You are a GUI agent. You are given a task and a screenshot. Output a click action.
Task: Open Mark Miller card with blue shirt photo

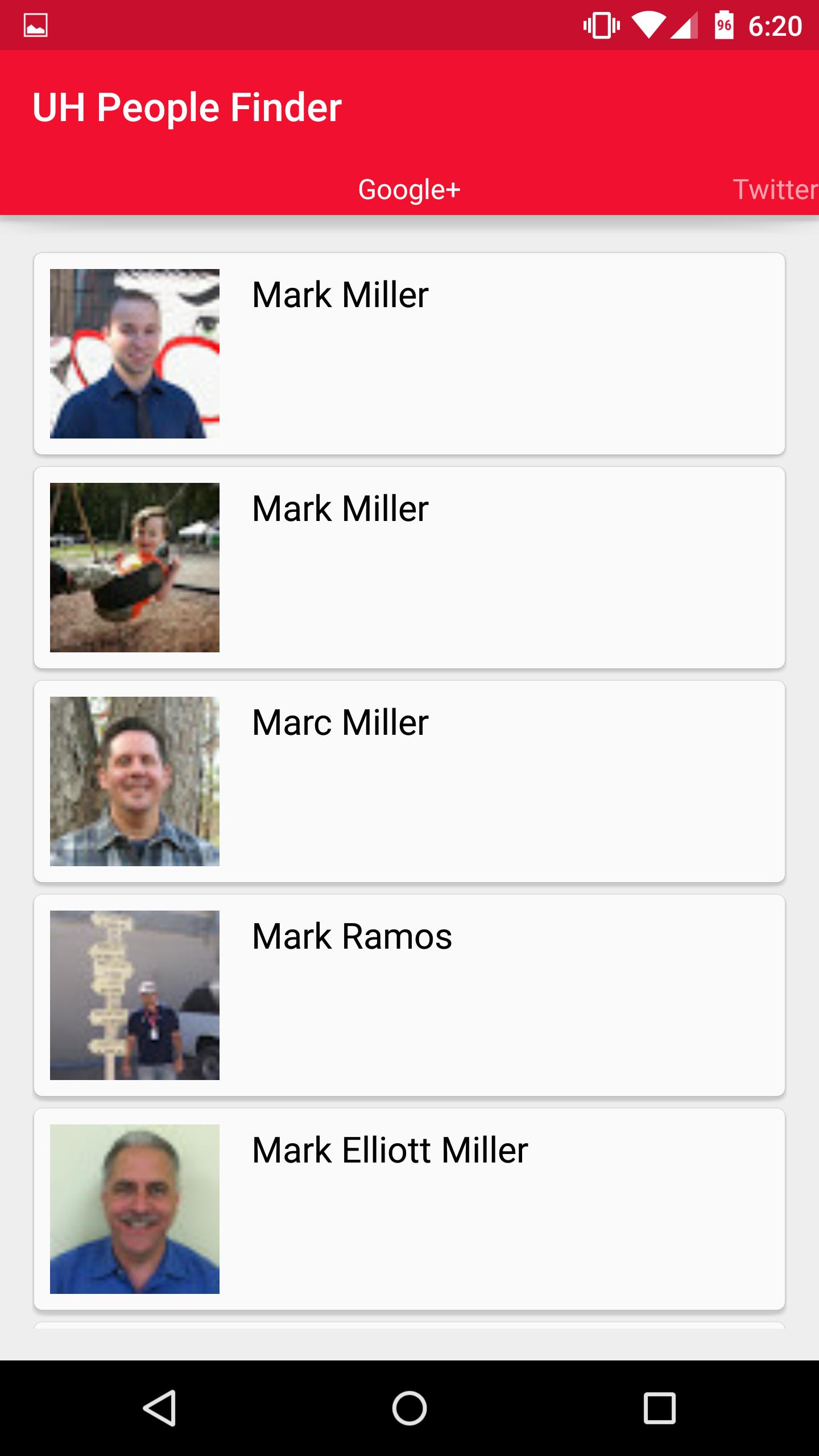point(409,354)
